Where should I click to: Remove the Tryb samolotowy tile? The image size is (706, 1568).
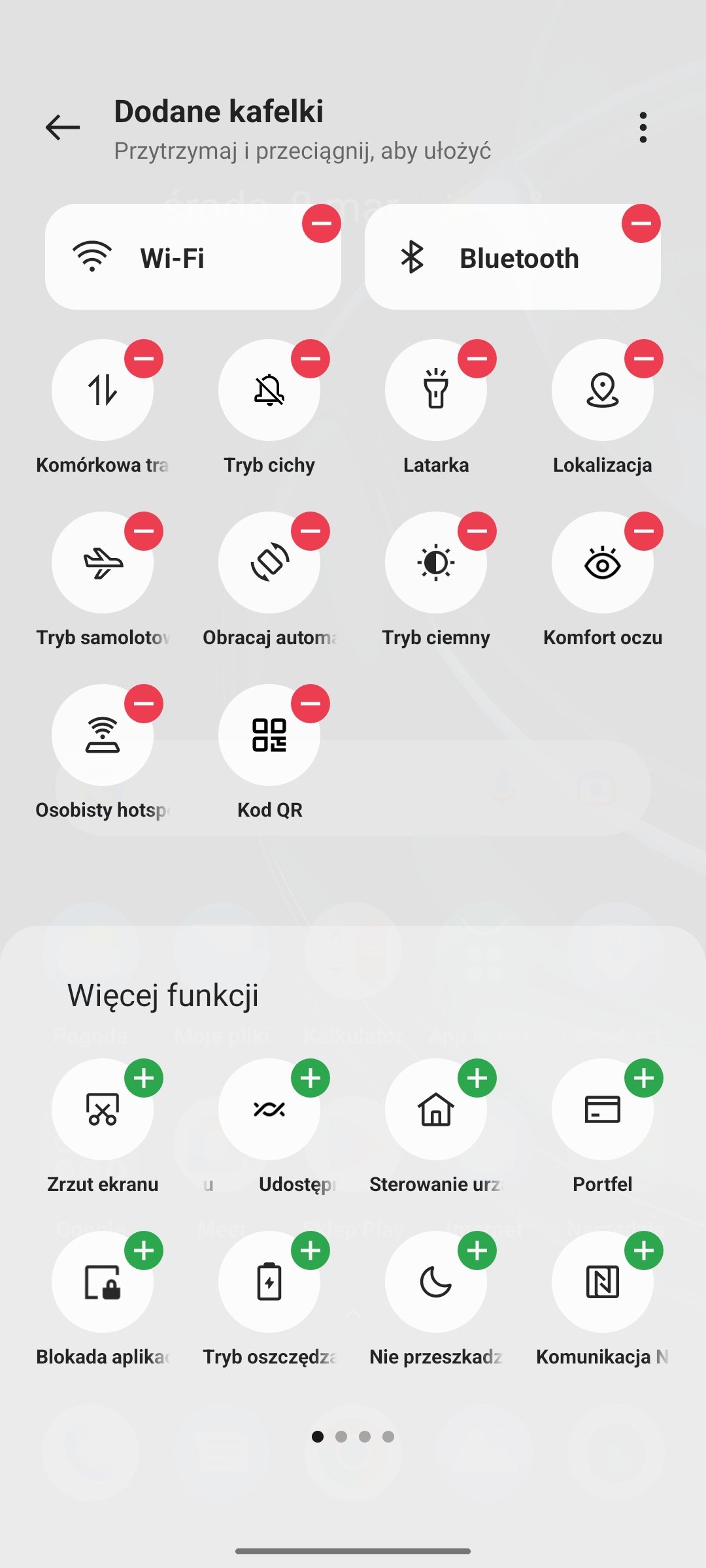coord(144,531)
